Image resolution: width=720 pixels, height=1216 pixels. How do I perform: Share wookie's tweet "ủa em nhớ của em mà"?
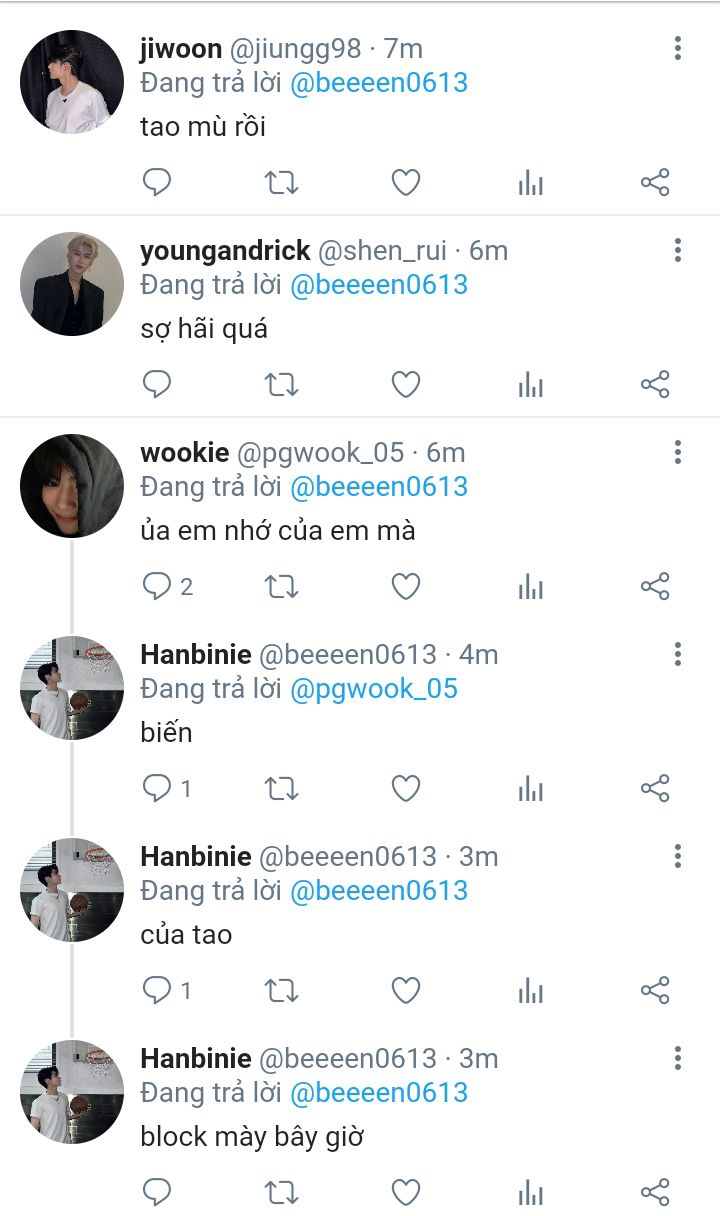click(654, 587)
